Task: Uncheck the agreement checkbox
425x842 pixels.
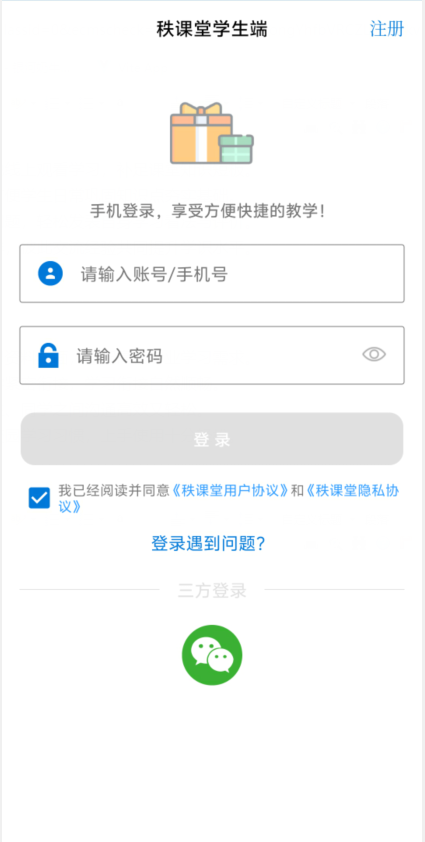Action: point(39,498)
